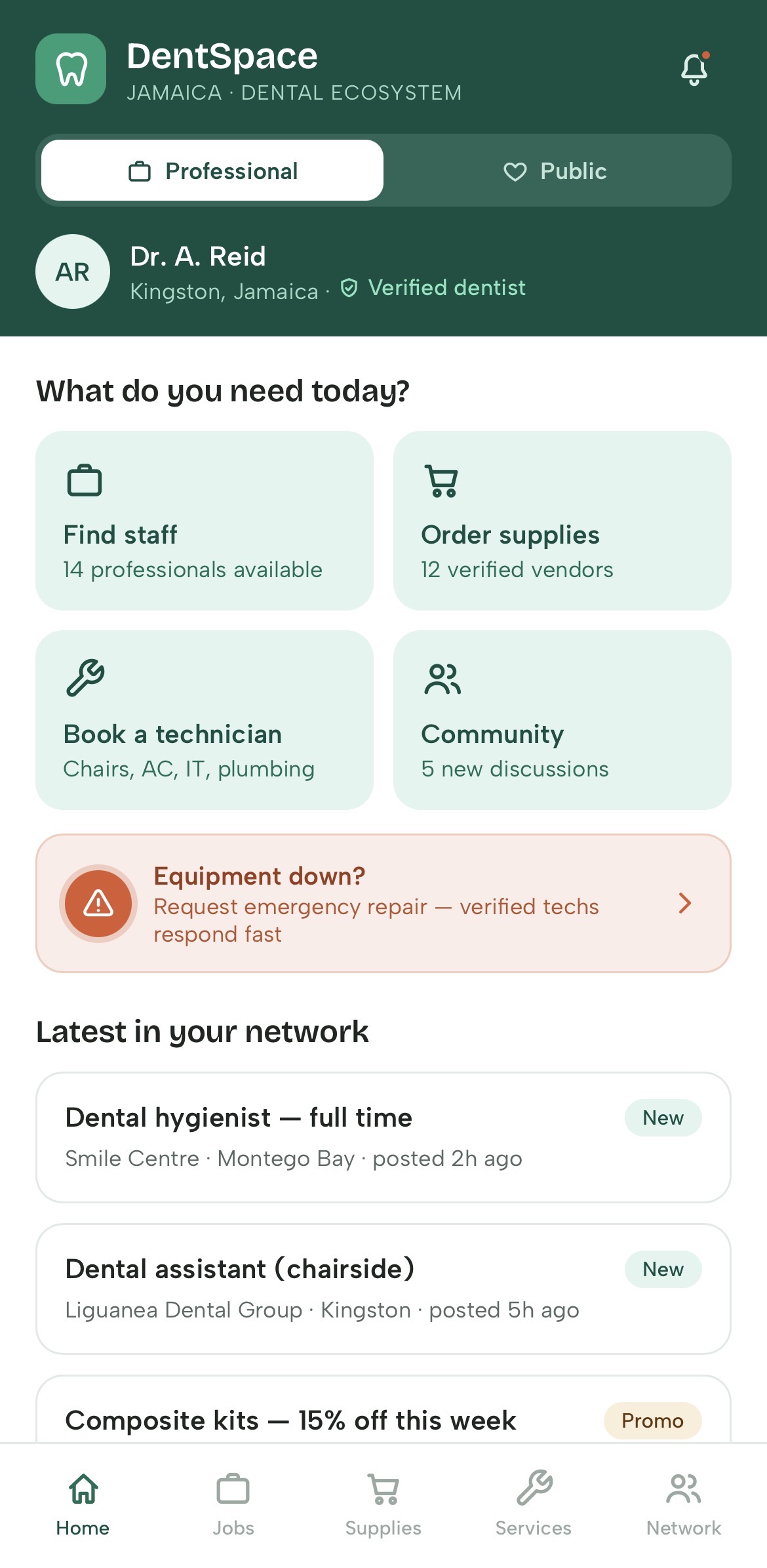The image size is (767, 1568).
Task: Open the Composite kits promo
Action: 383,1410
